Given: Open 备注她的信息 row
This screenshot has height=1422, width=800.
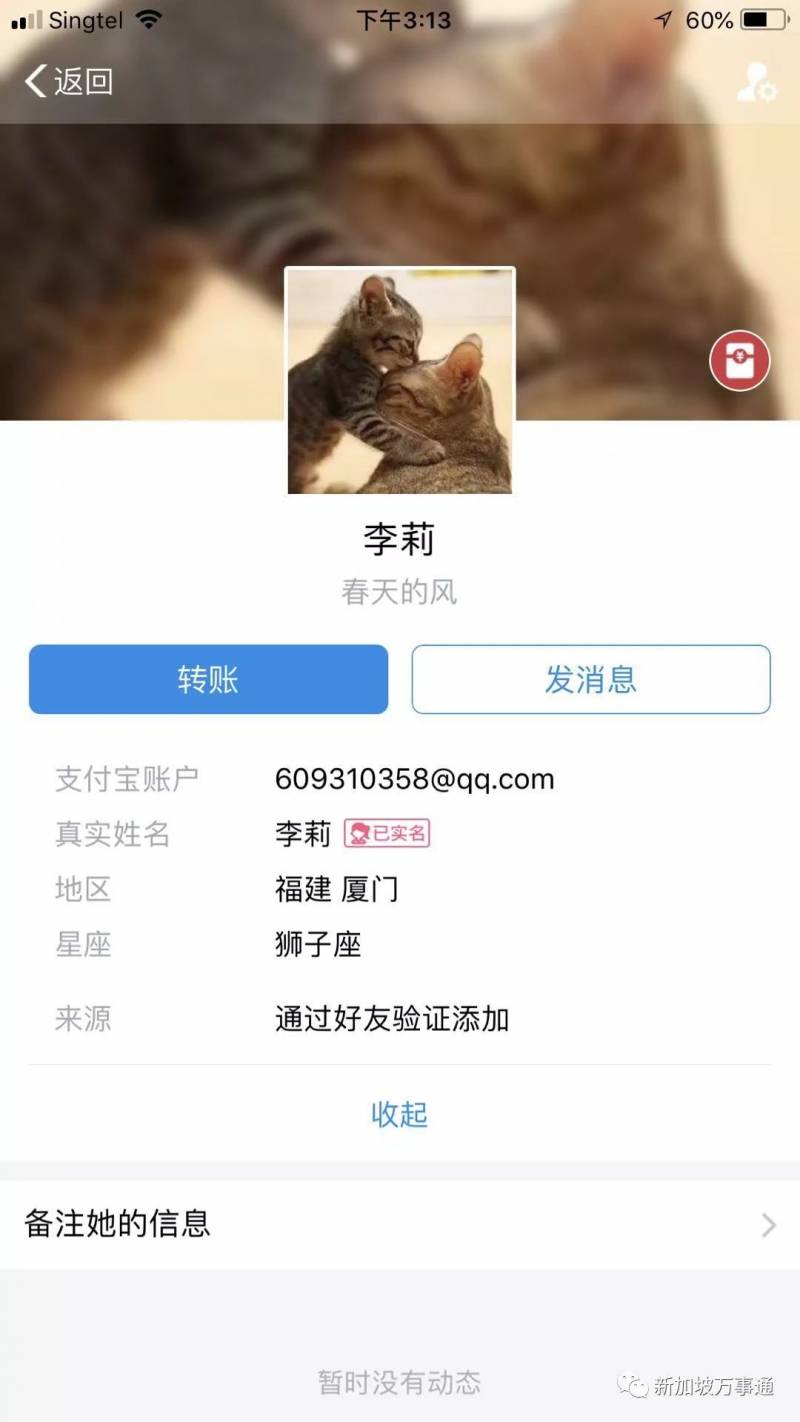Looking at the screenshot, I should [400, 1224].
